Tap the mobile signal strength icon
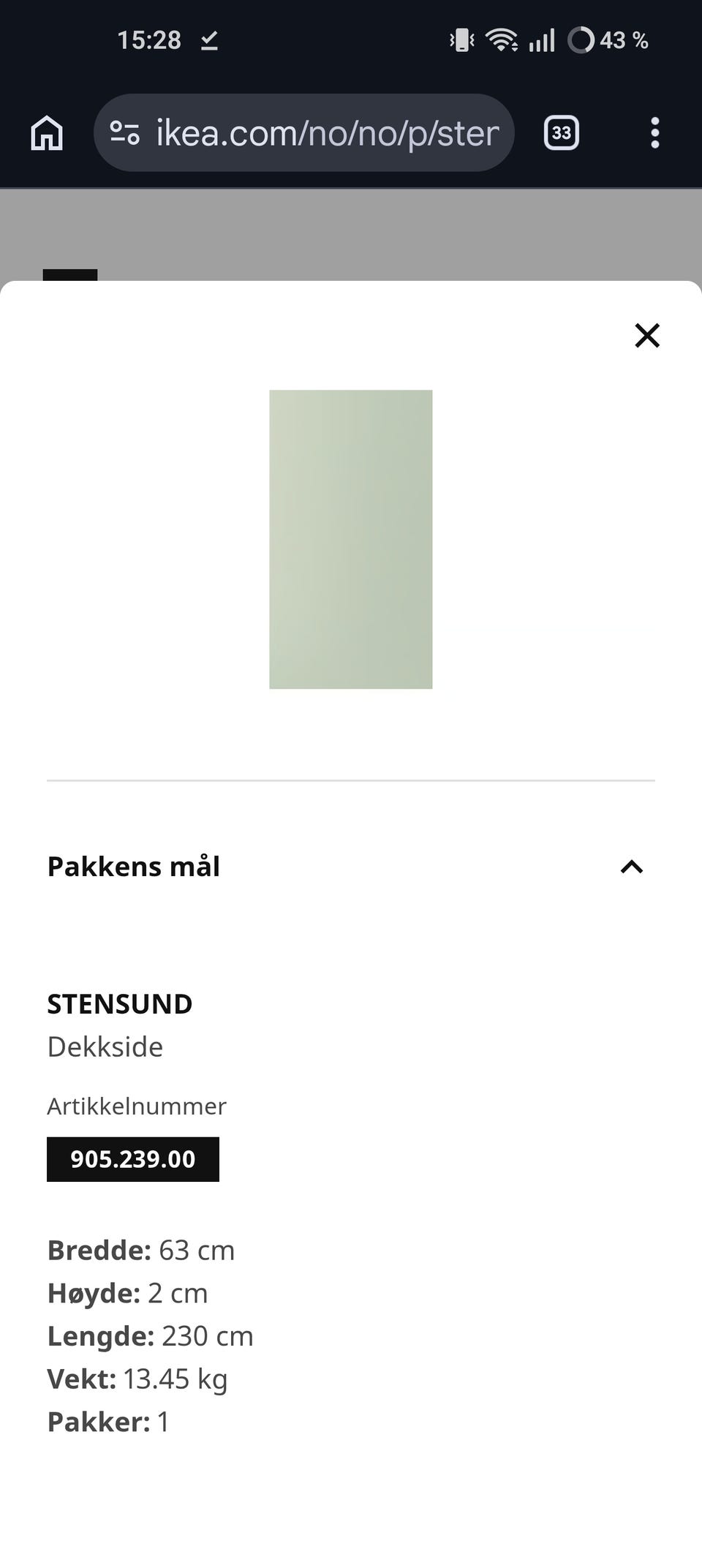 [x=540, y=40]
